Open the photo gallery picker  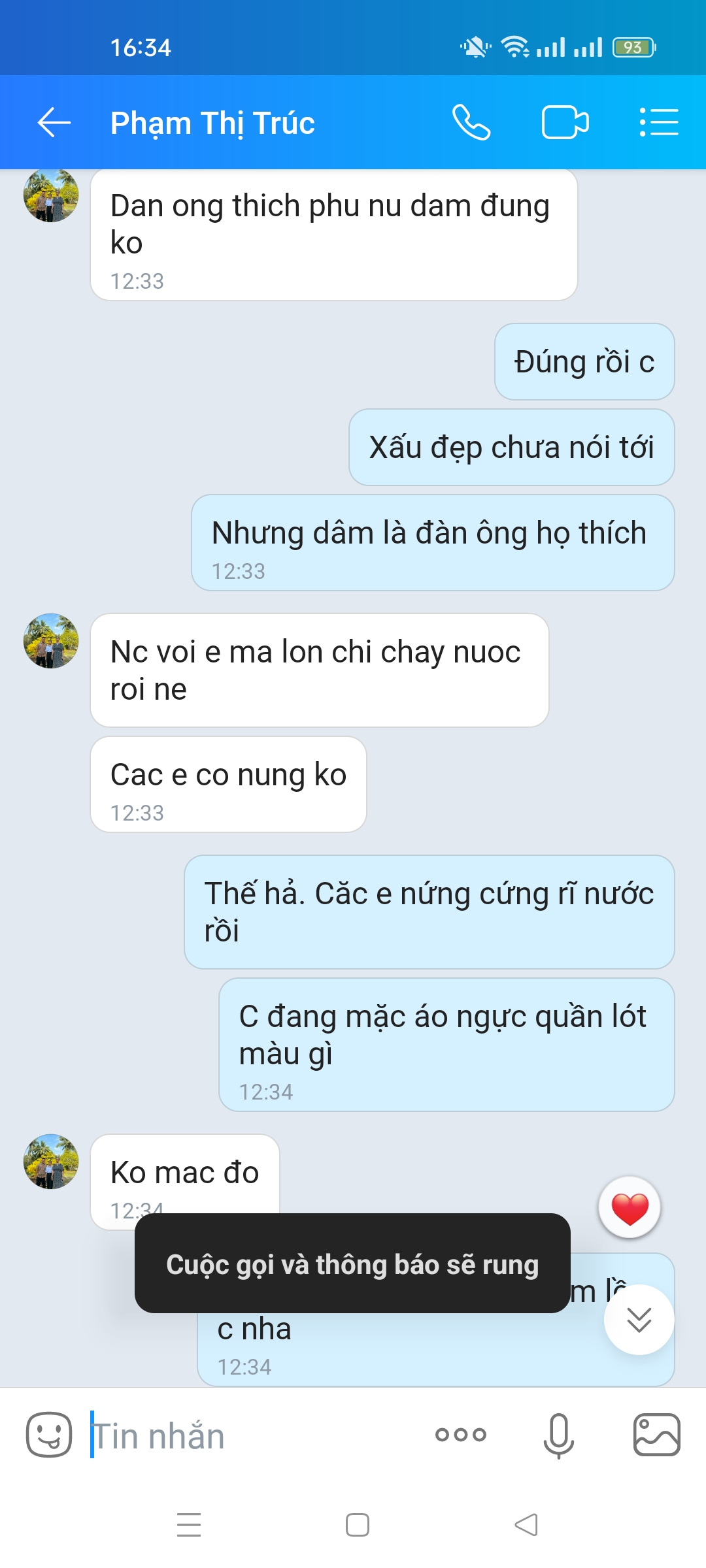tap(656, 1435)
